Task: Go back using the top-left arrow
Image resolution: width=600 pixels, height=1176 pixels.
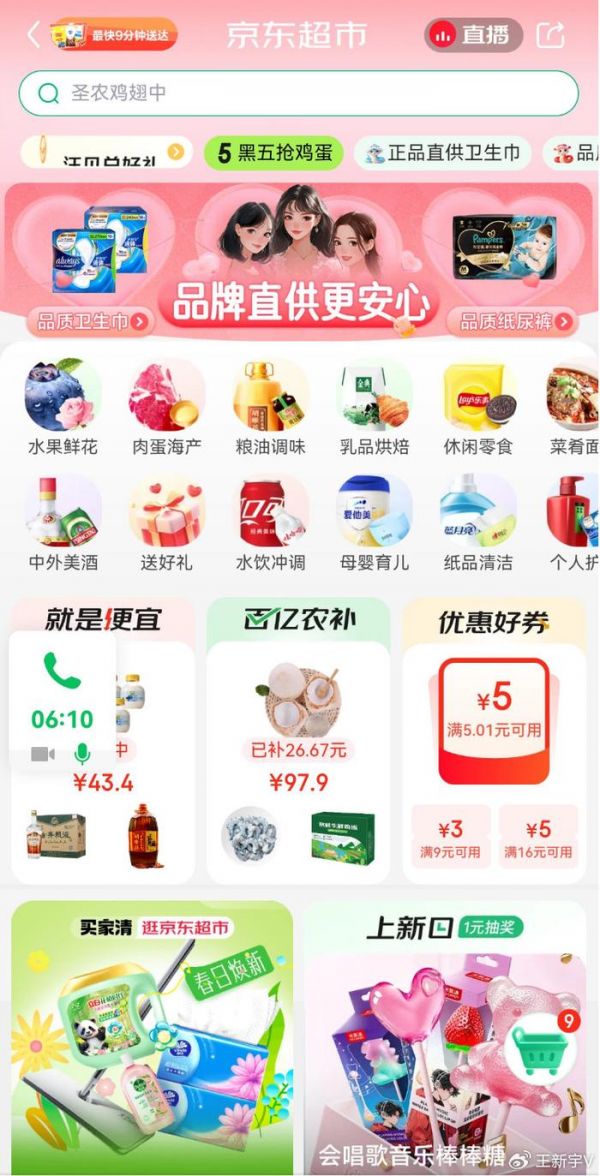Action: click(32, 35)
